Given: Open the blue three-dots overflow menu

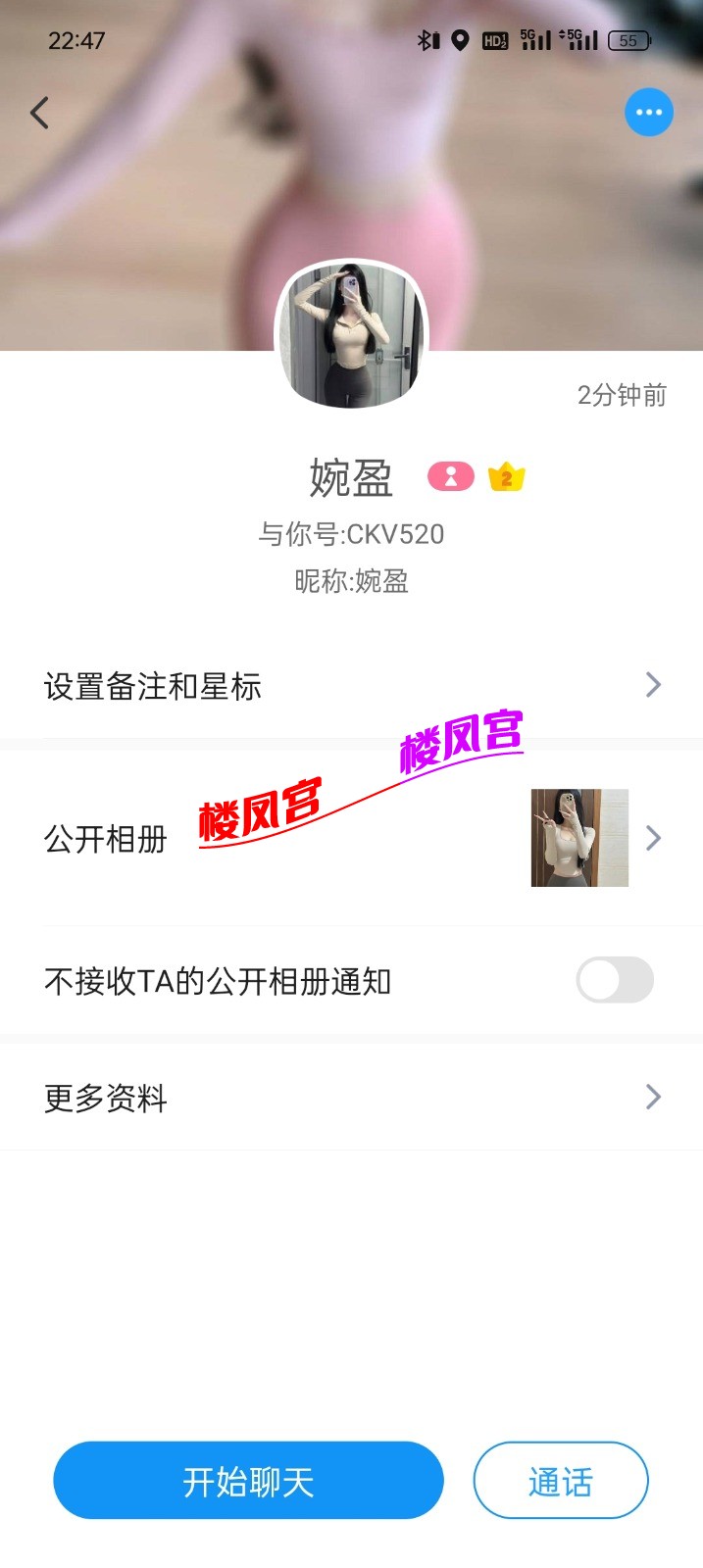Looking at the screenshot, I should pos(648,113).
